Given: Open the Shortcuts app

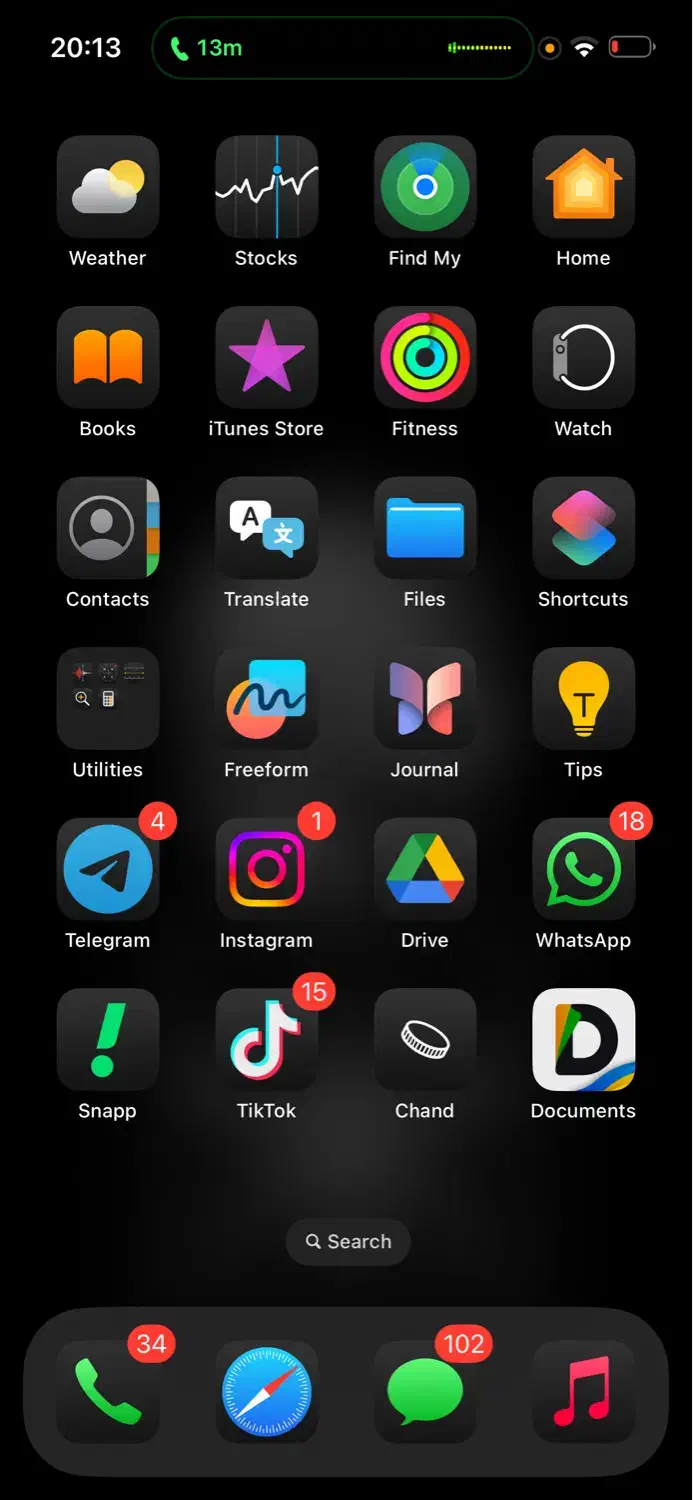Looking at the screenshot, I should pyautogui.click(x=583, y=528).
